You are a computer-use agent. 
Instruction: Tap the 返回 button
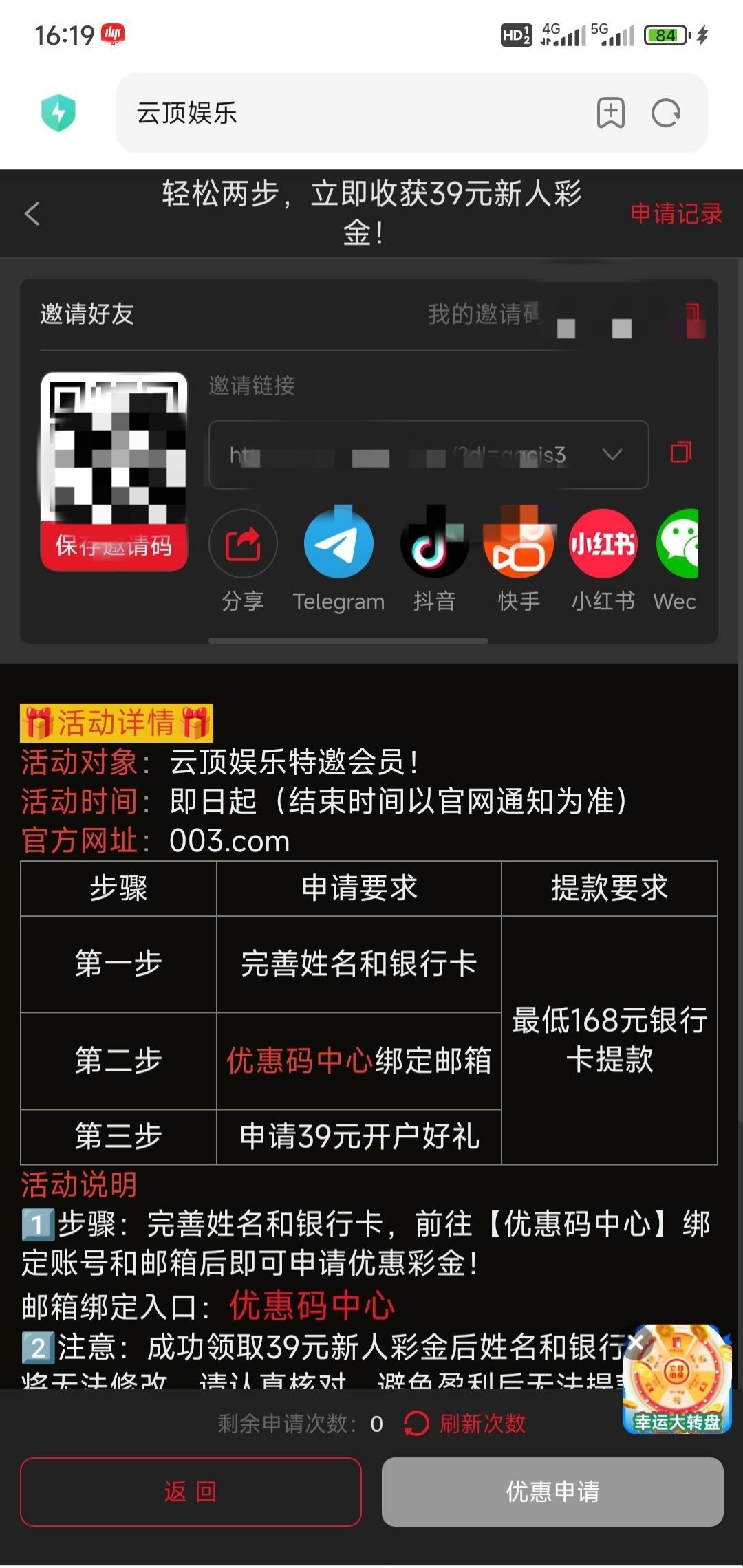[x=191, y=1492]
